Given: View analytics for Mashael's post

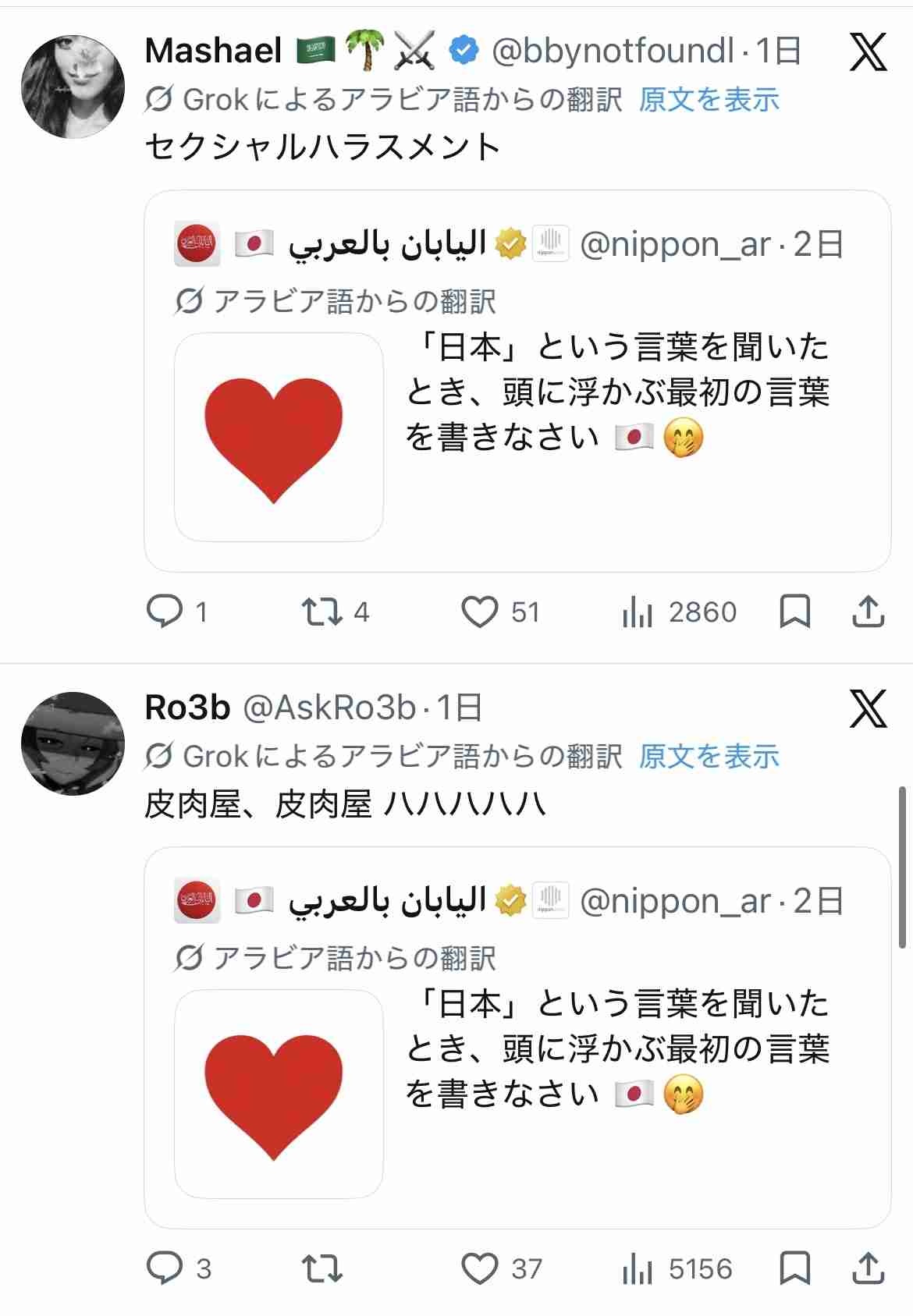Looking at the screenshot, I should tap(638, 612).
